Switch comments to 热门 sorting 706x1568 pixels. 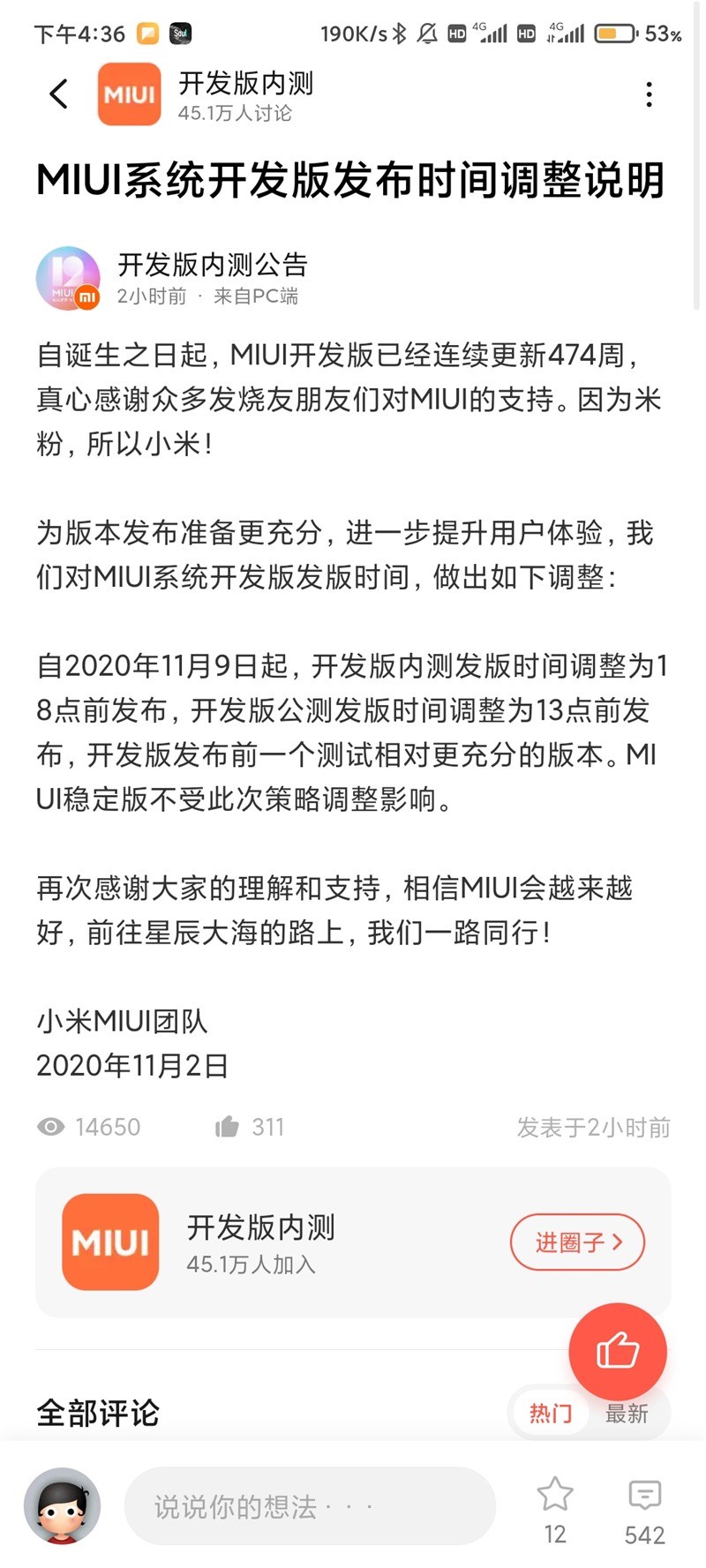tap(549, 1413)
